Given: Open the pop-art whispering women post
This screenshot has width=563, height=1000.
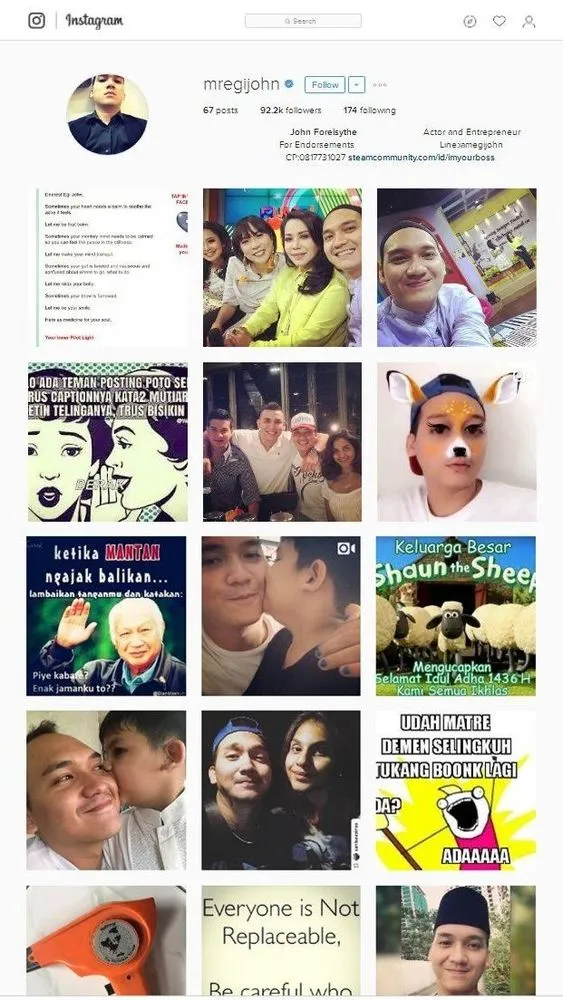Looking at the screenshot, I should point(107,442).
